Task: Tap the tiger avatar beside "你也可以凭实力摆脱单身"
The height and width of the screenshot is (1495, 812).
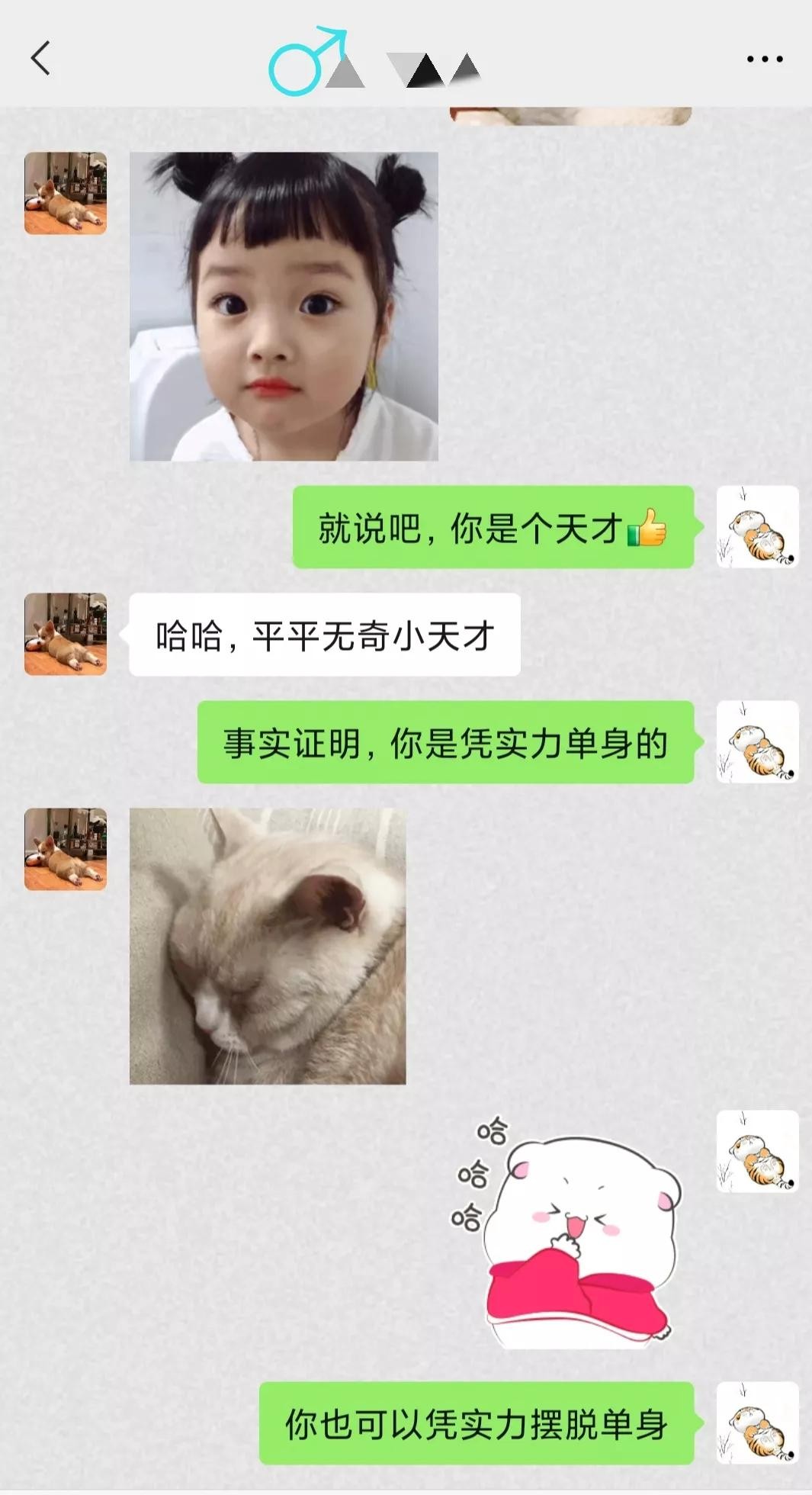Action: point(757,1423)
